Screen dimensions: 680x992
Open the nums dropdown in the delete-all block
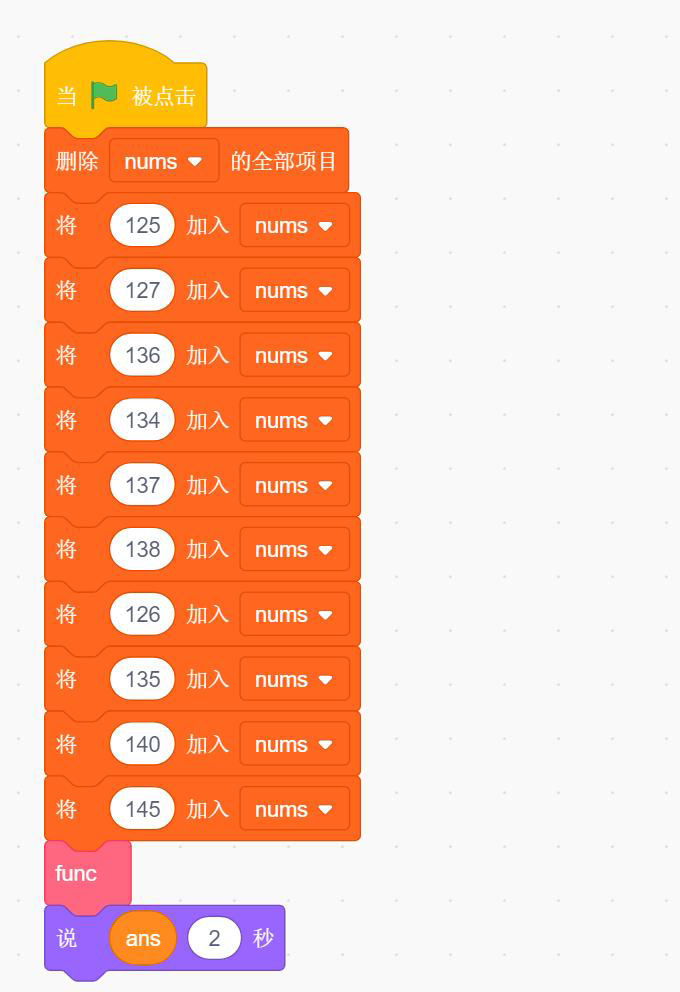164,161
